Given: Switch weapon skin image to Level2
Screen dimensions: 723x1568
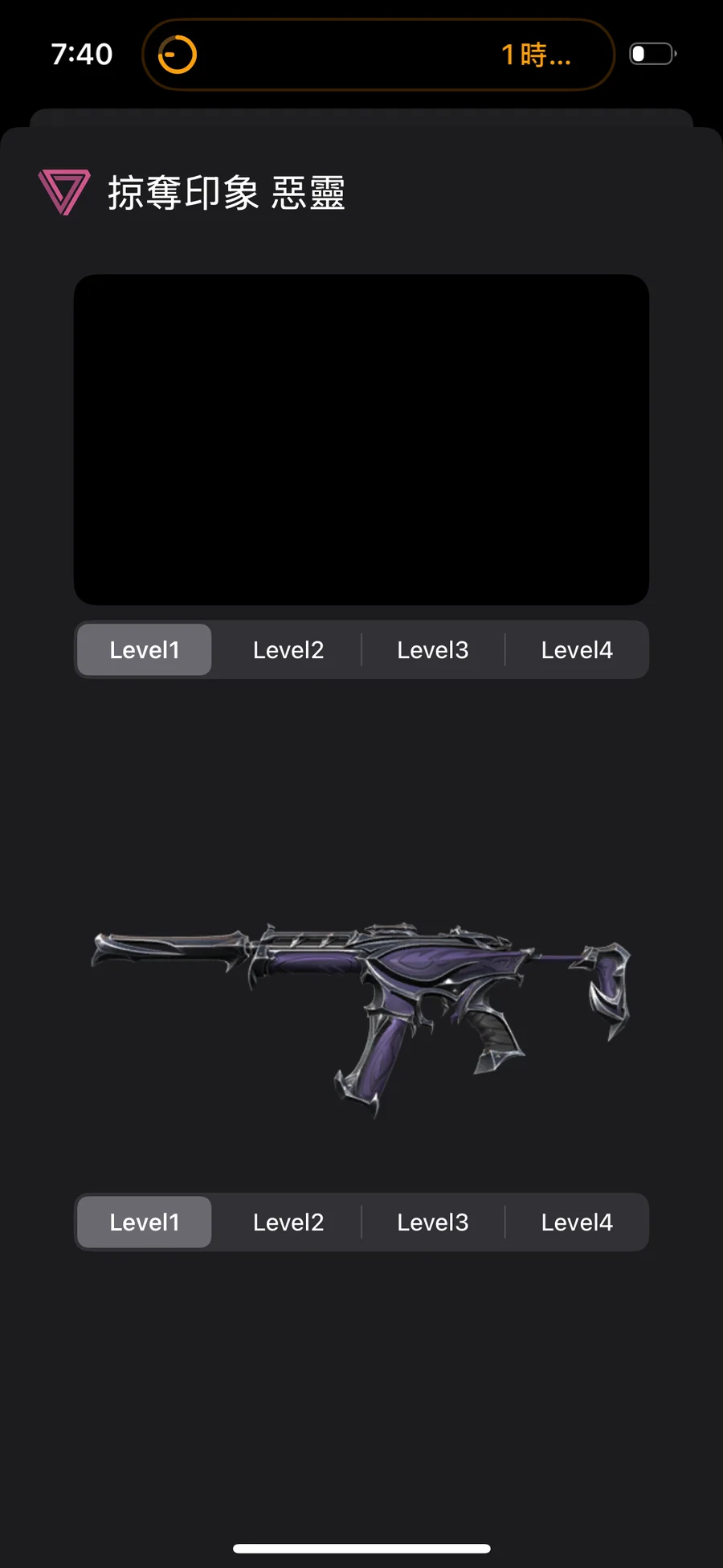Looking at the screenshot, I should [x=288, y=1222].
